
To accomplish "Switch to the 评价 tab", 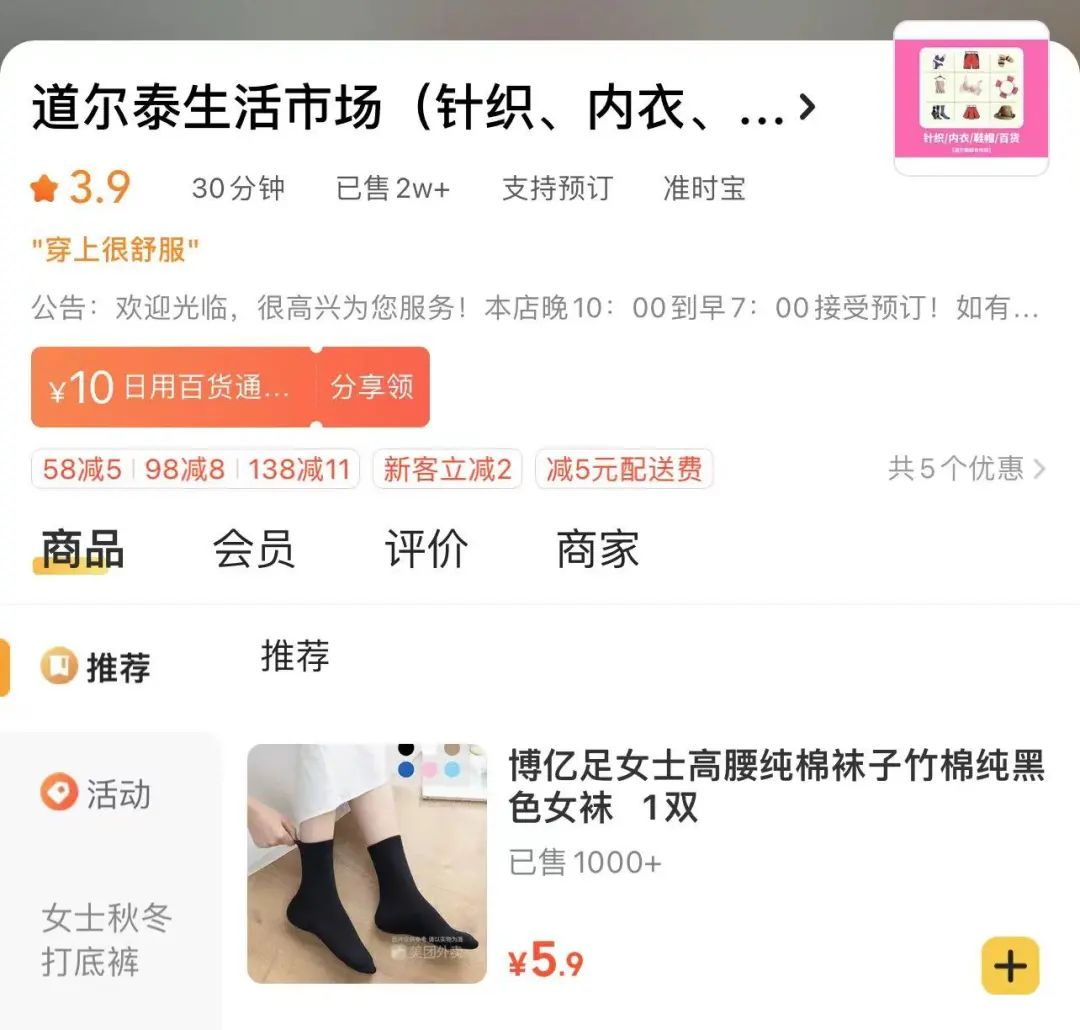I will pyautogui.click(x=426, y=550).
